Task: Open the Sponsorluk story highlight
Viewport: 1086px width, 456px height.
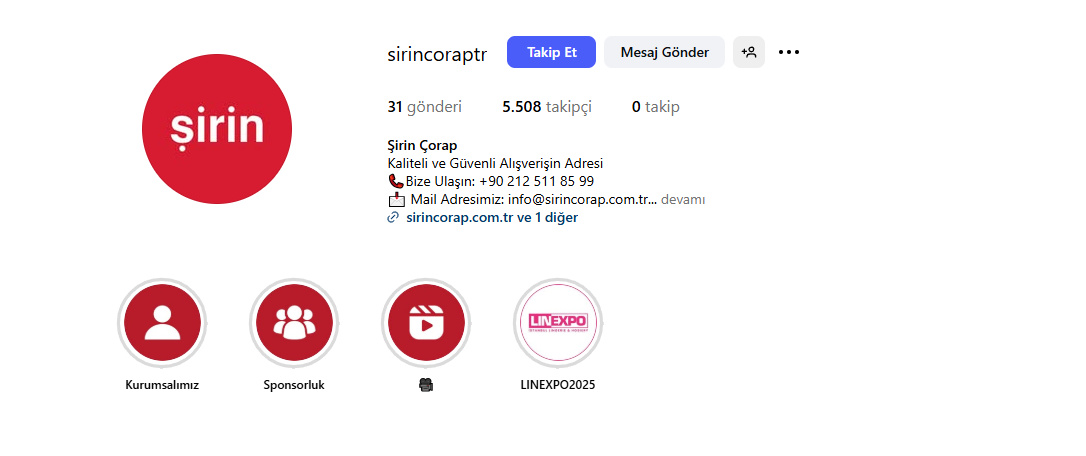Action: pyautogui.click(x=294, y=323)
